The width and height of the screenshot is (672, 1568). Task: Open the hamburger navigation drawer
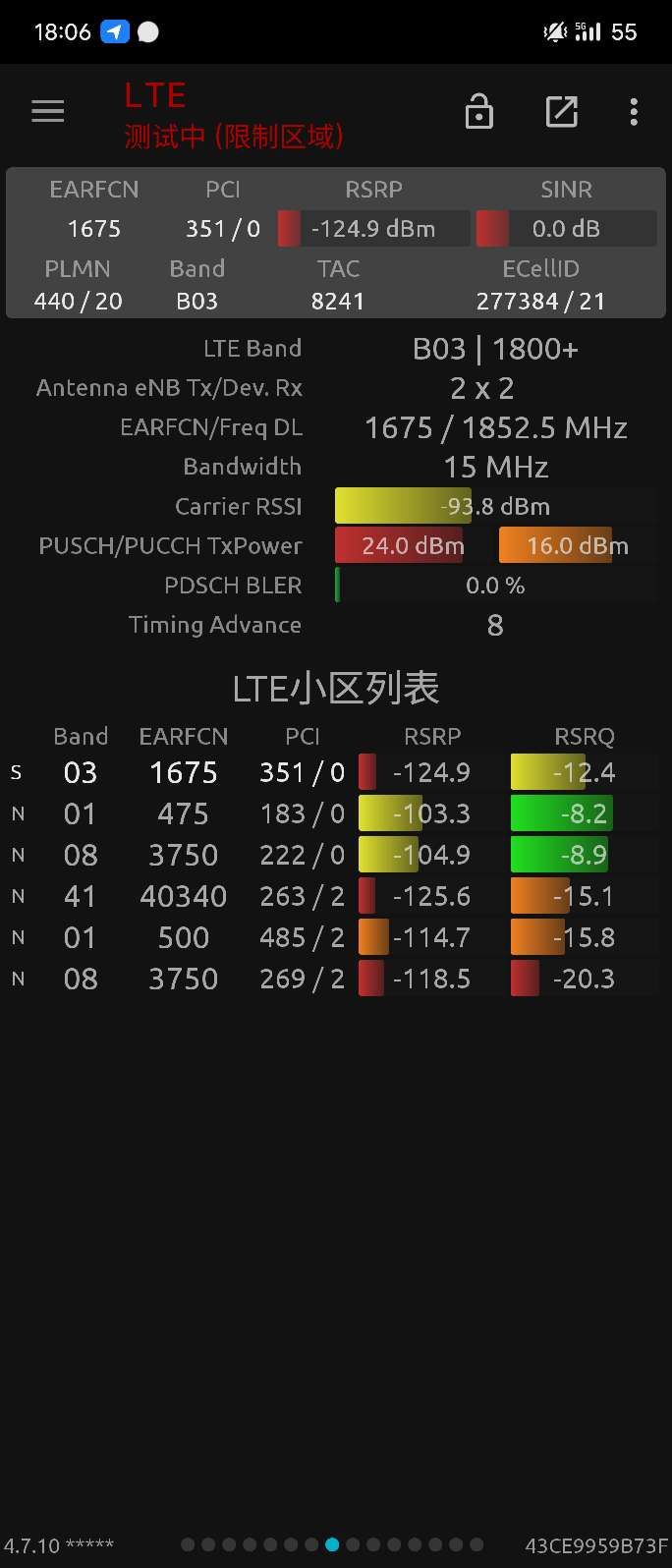(47, 112)
